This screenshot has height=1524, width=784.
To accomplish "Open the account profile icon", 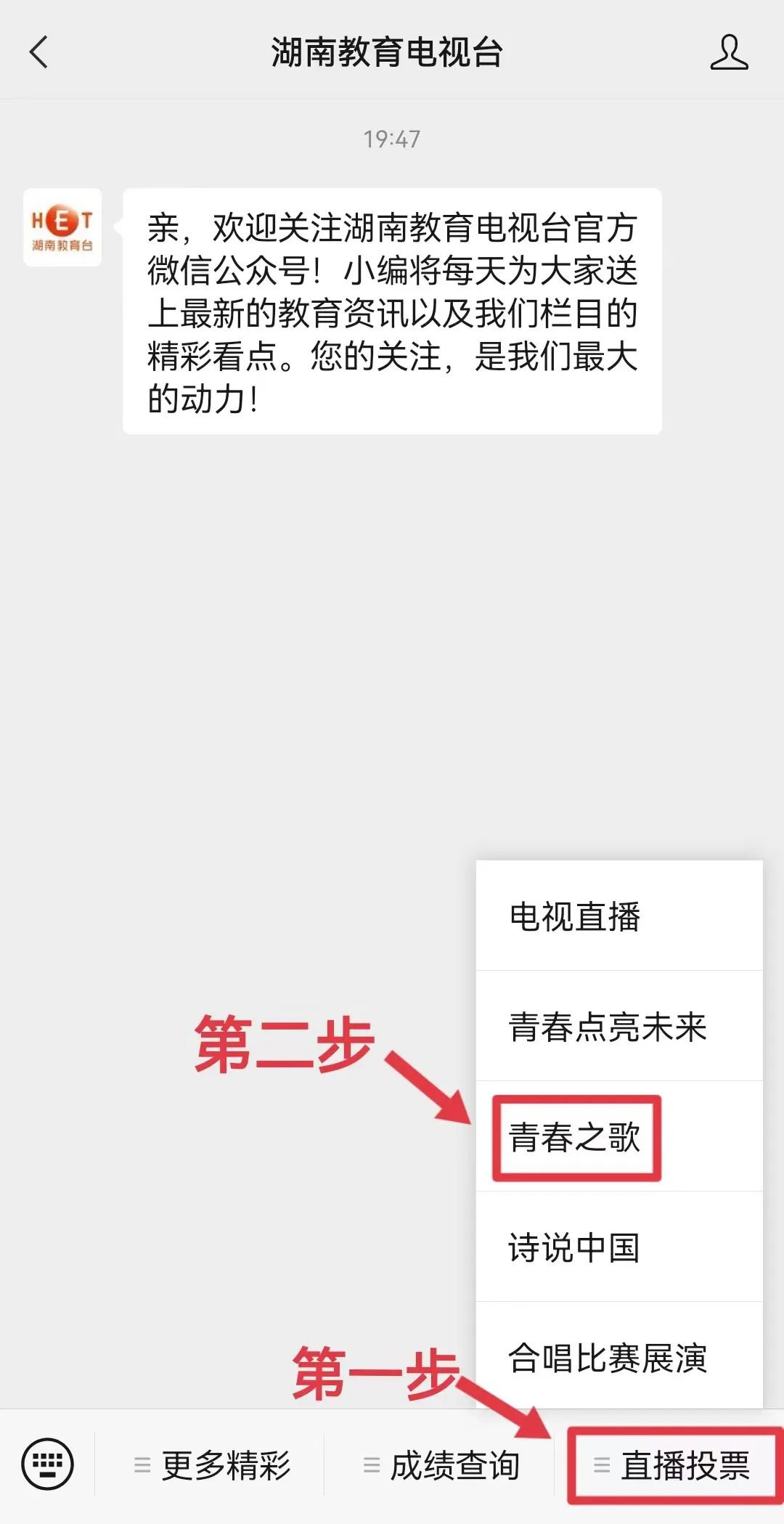I will click(729, 52).
